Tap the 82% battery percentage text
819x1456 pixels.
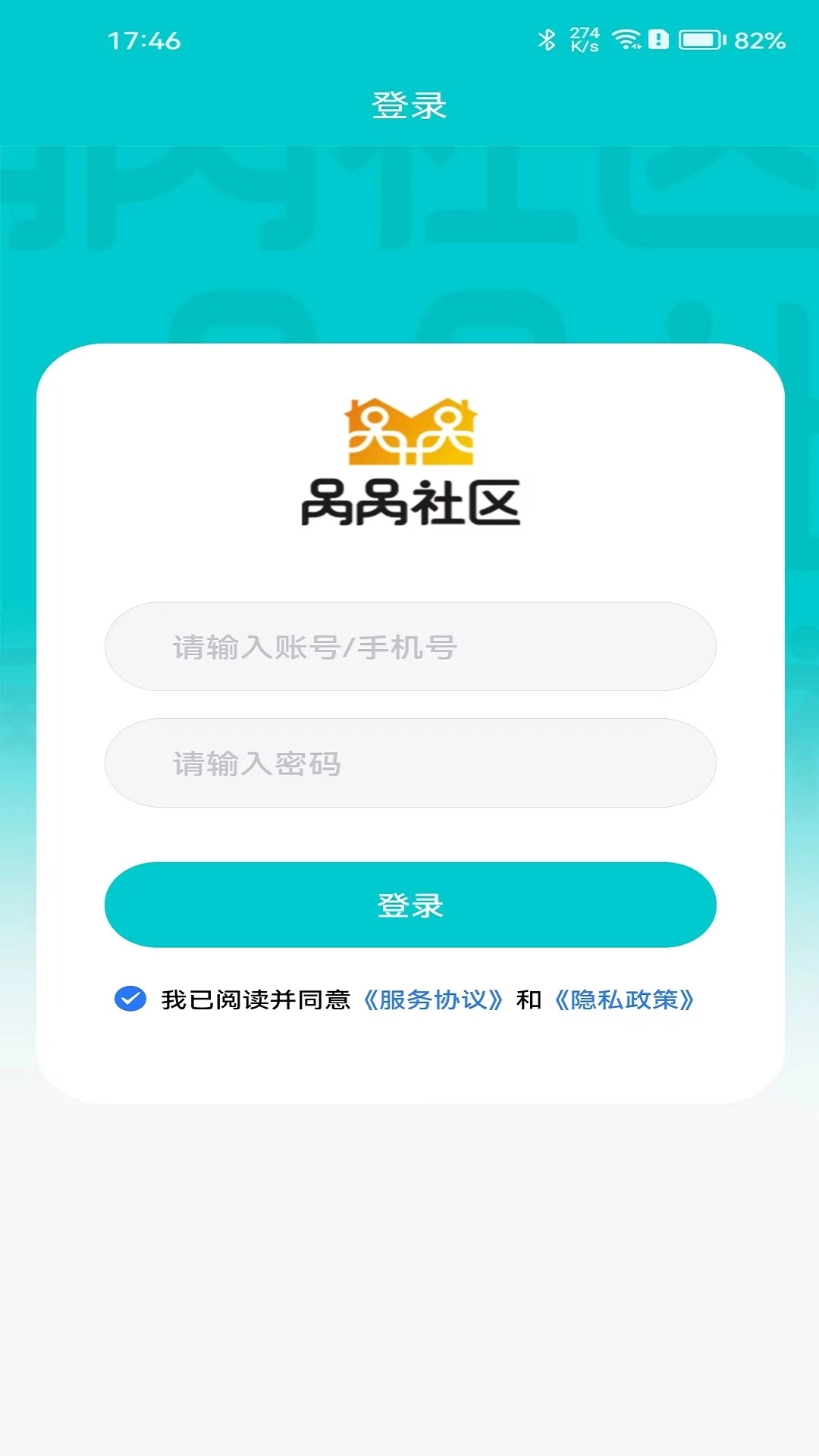pos(760,39)
